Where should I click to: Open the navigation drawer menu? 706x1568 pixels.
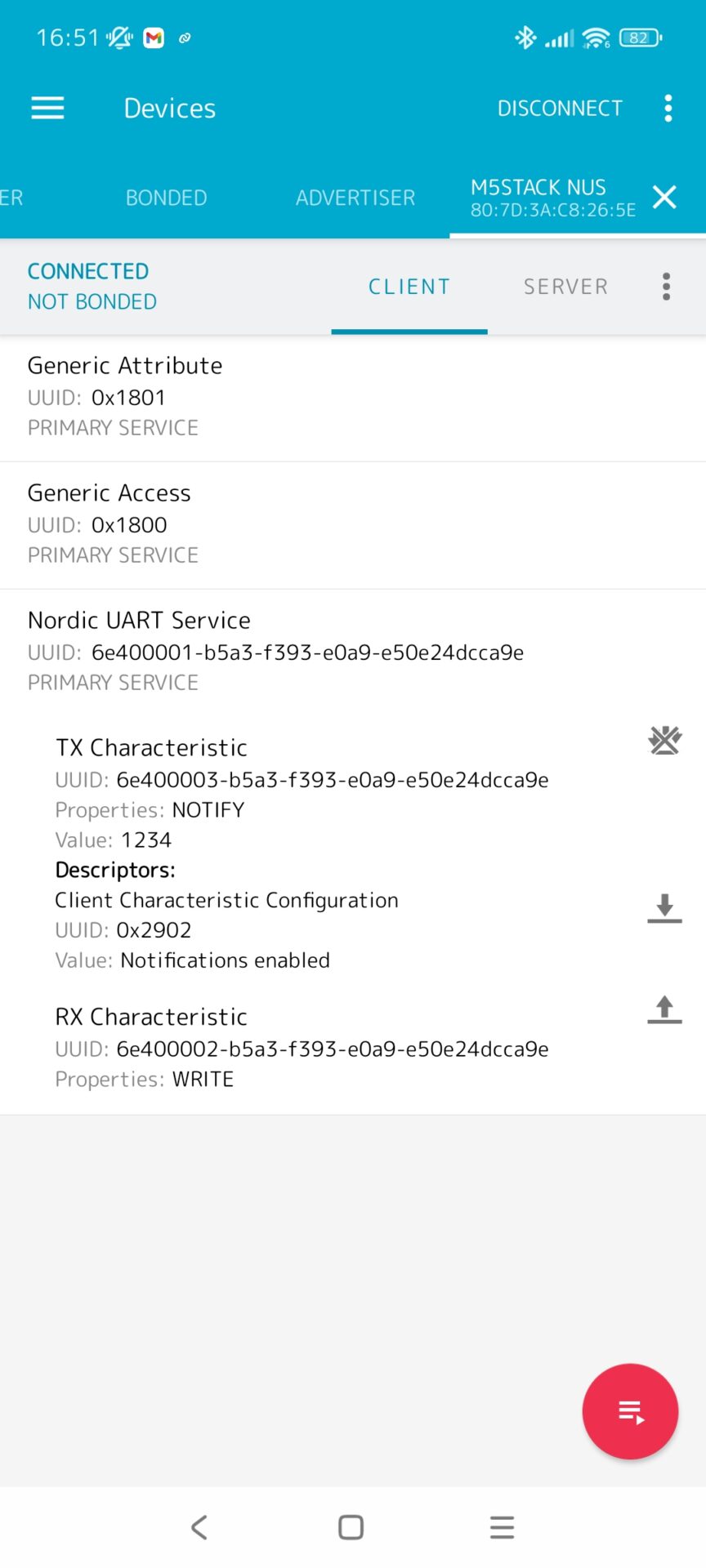tap(47, 108)
